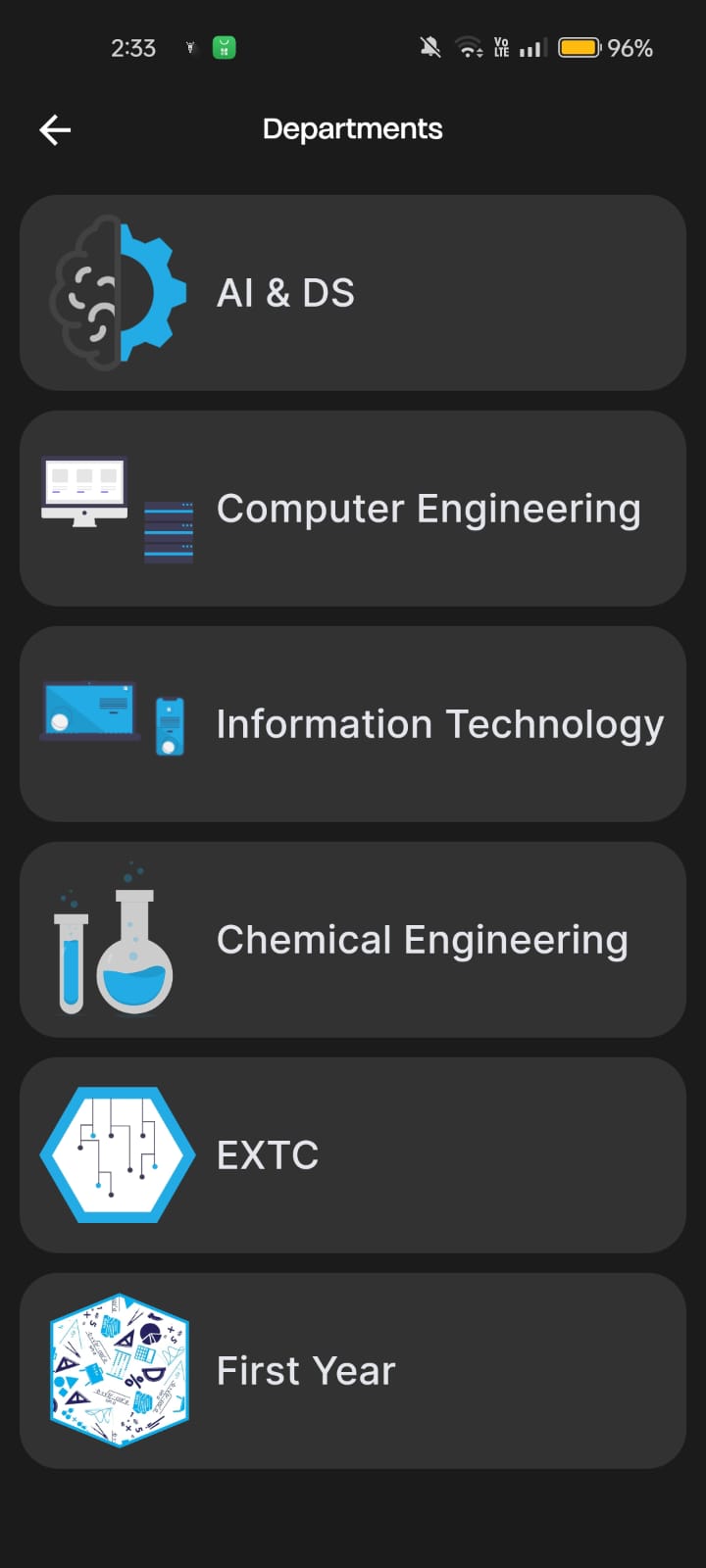Image resolution: width=706 pixels, height=1568 pixels.
Task: Select the Computer Engineering department card
Action: pyautogui.click(x=353, y=509)
